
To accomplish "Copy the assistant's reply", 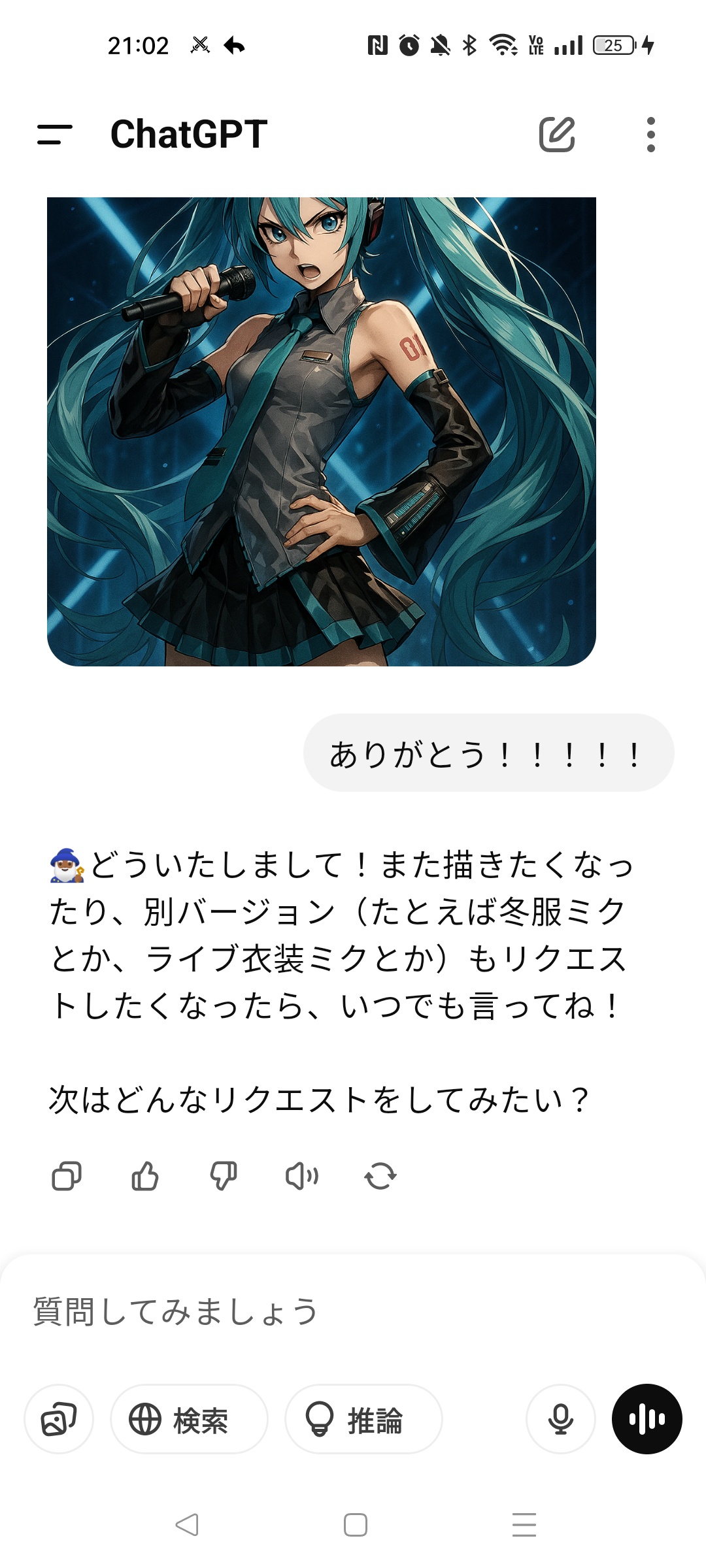I will (x=67, y=1177).
